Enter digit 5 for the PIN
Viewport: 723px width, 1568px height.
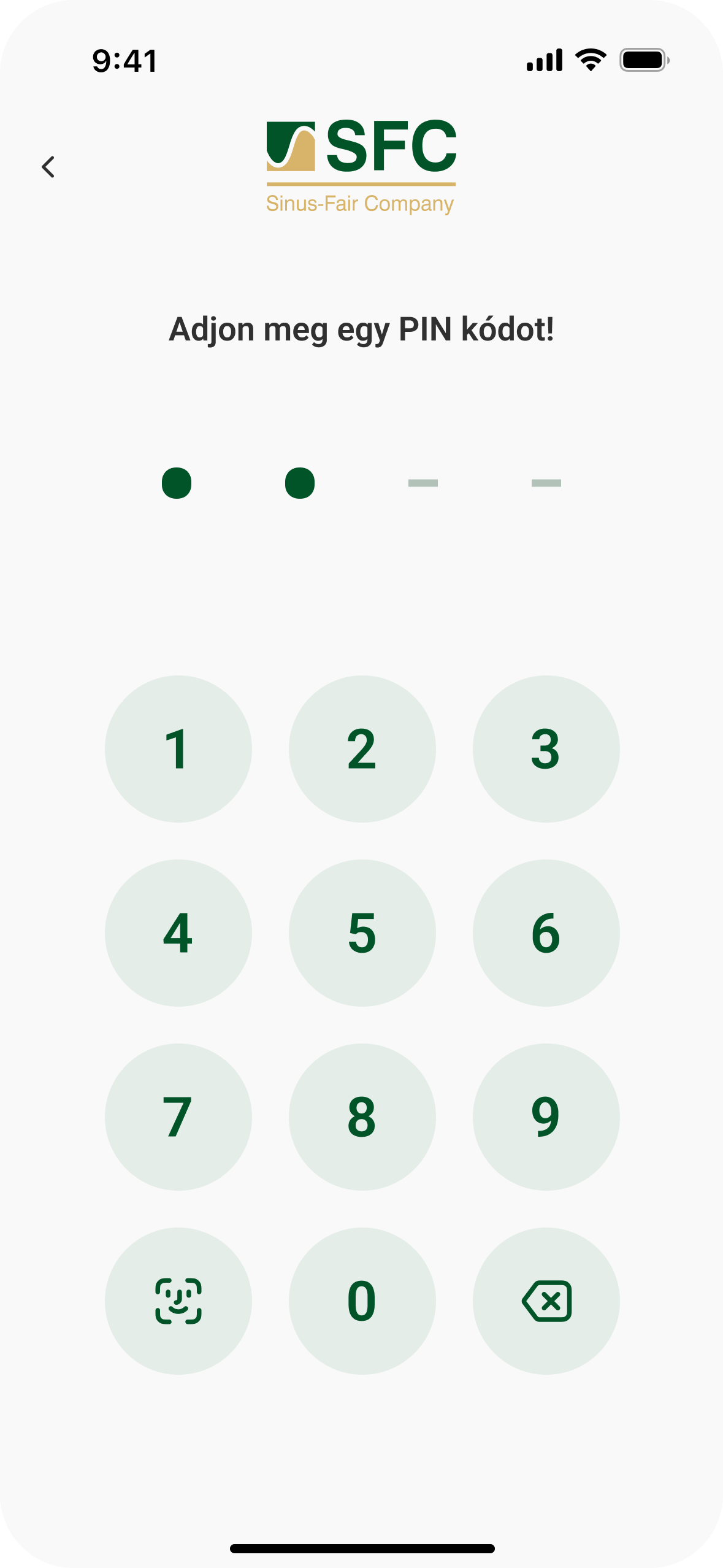362,932
